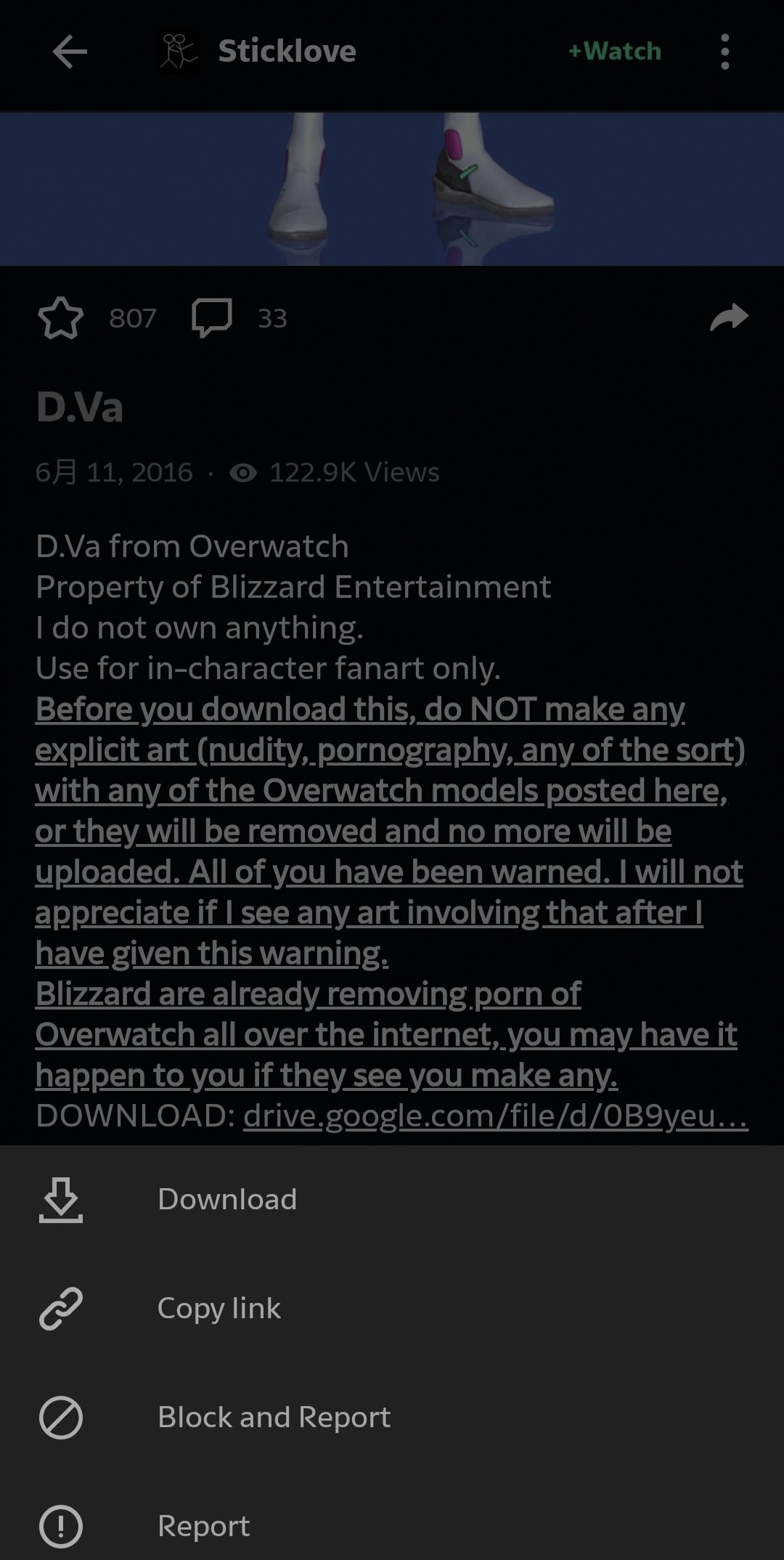Open the drive.google.com download link
Viewport: 784px width, 1560px height.
pyautogui.click(x=495, y=1116)
